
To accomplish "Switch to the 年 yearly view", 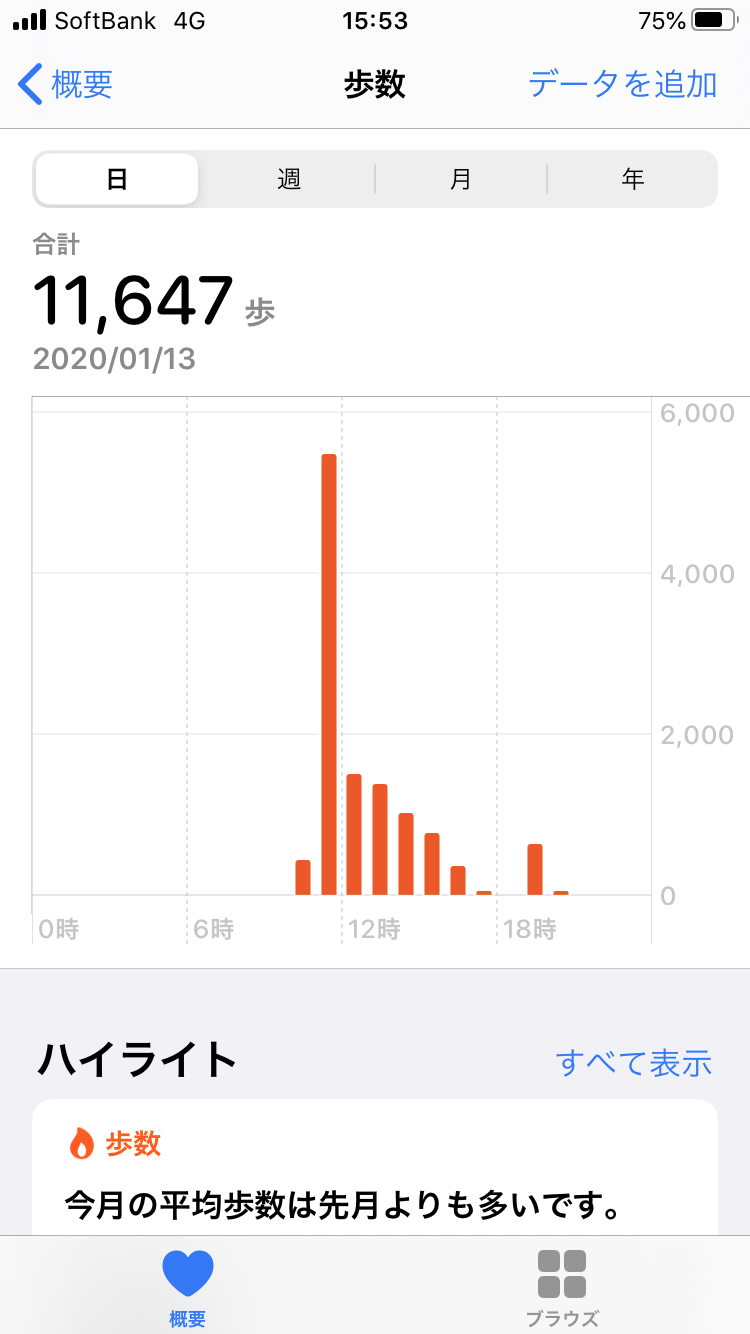I will 633,179.
